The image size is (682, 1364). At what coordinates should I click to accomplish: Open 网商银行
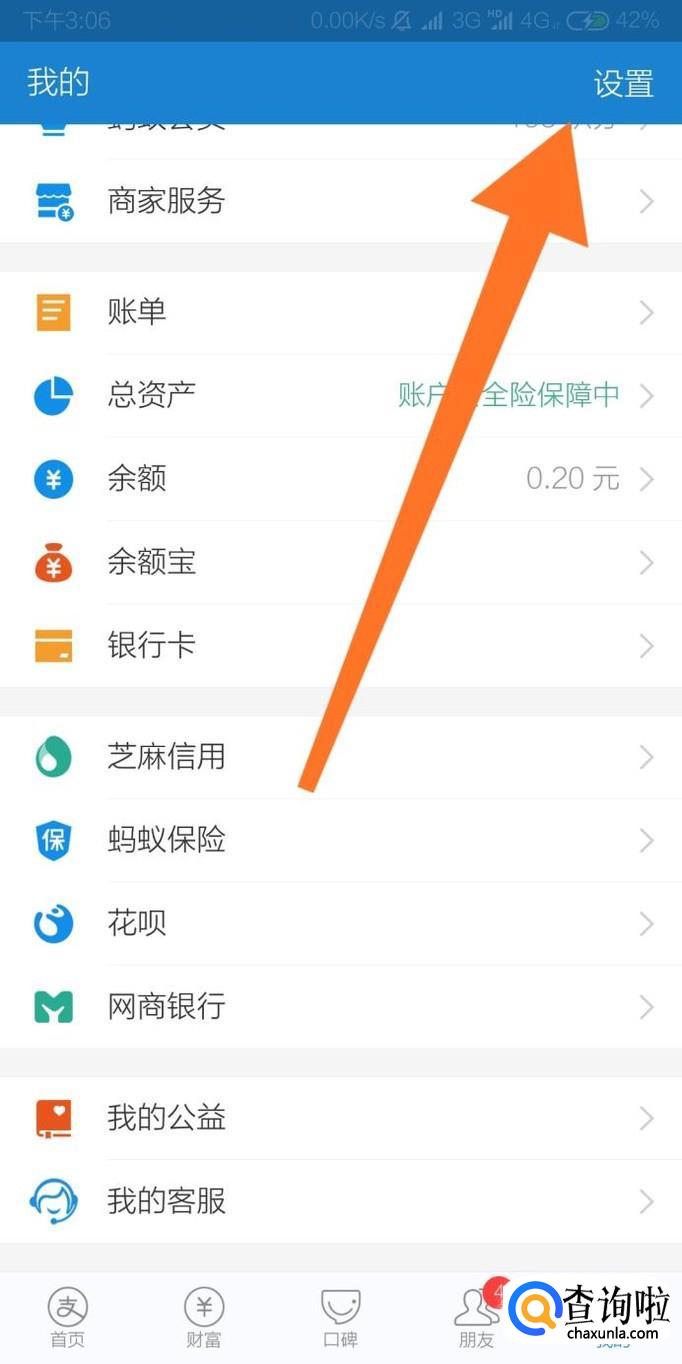point(340,1006)
